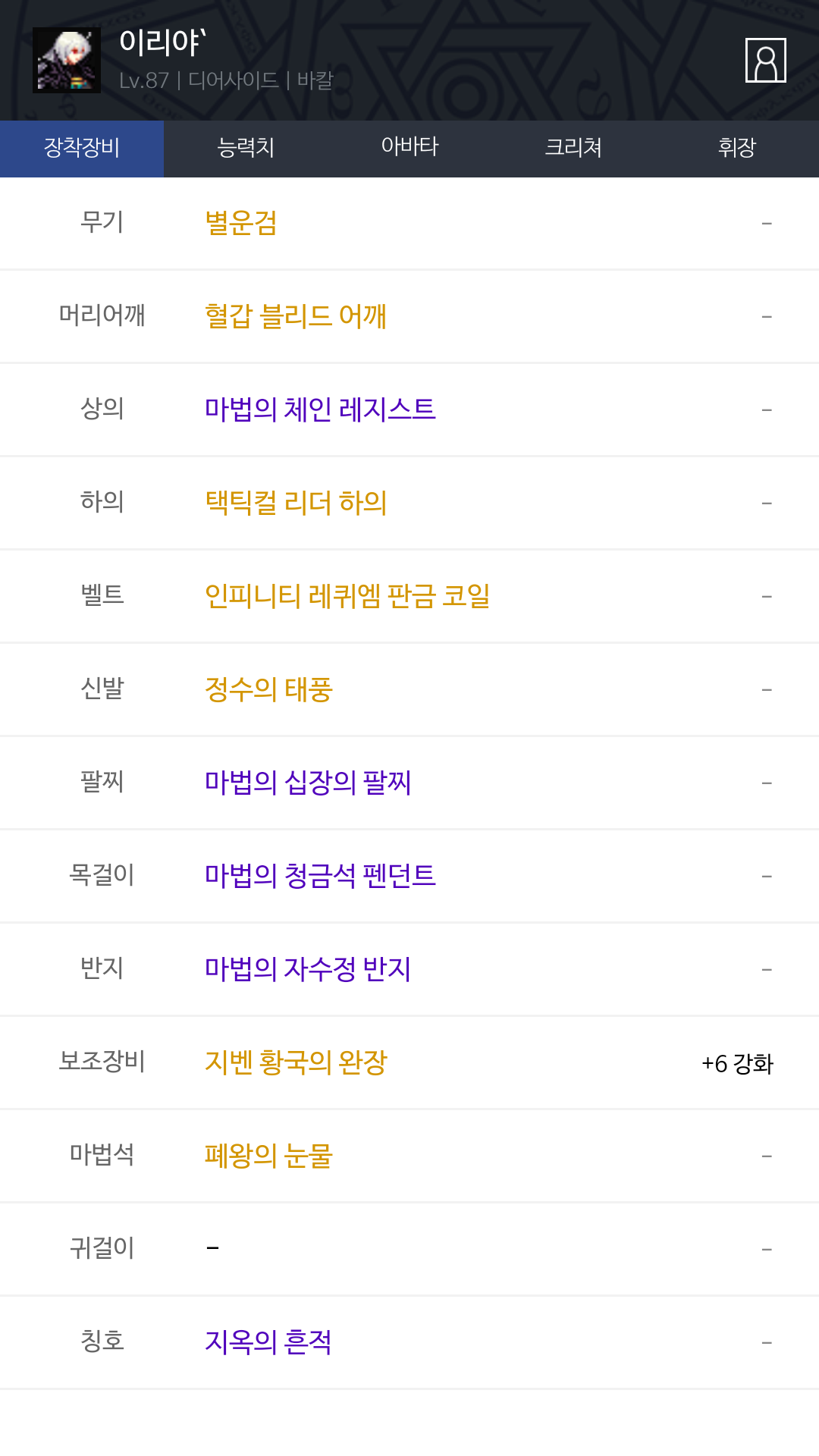
Task: Switch to the 능력치 tab
Action: 246,148
